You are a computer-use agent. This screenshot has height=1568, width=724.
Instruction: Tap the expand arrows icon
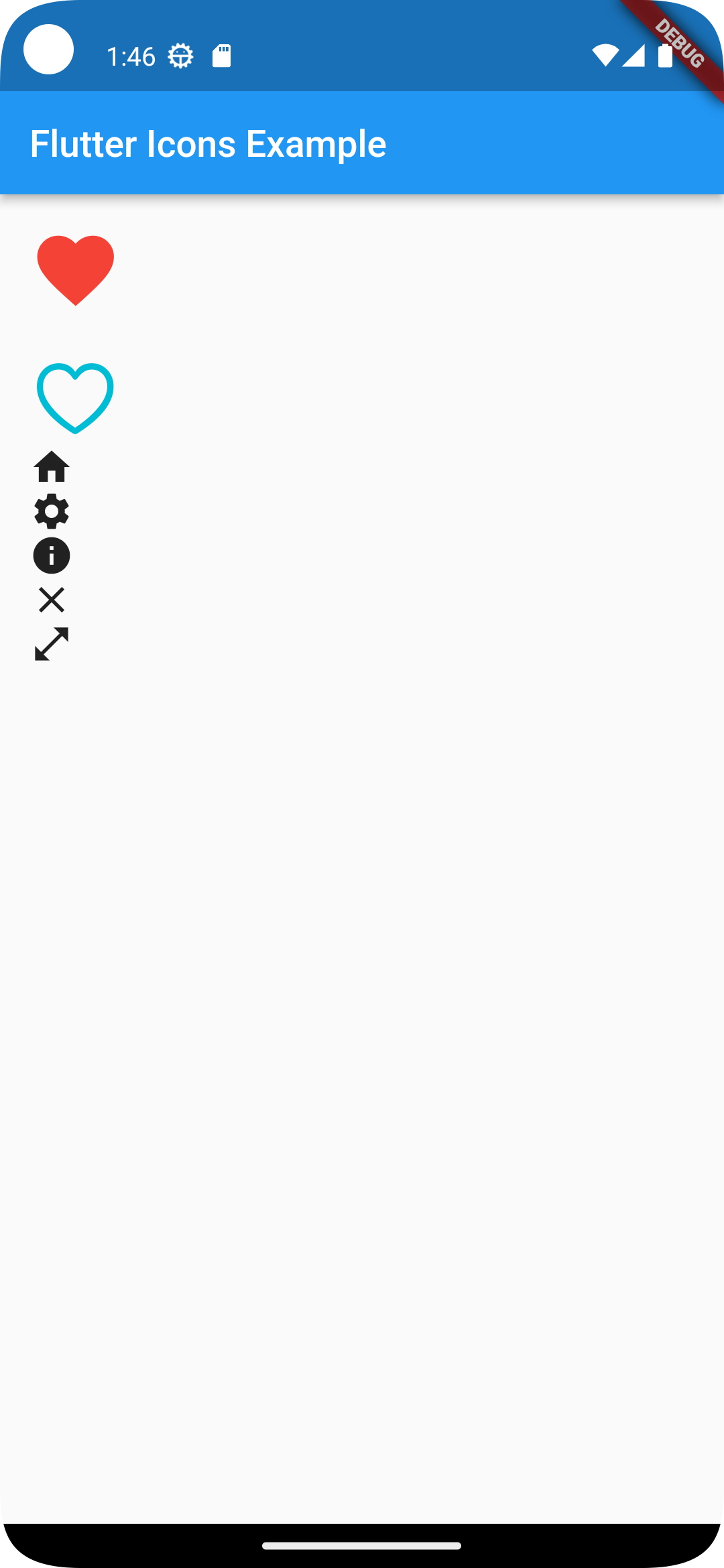coord(52,644)
